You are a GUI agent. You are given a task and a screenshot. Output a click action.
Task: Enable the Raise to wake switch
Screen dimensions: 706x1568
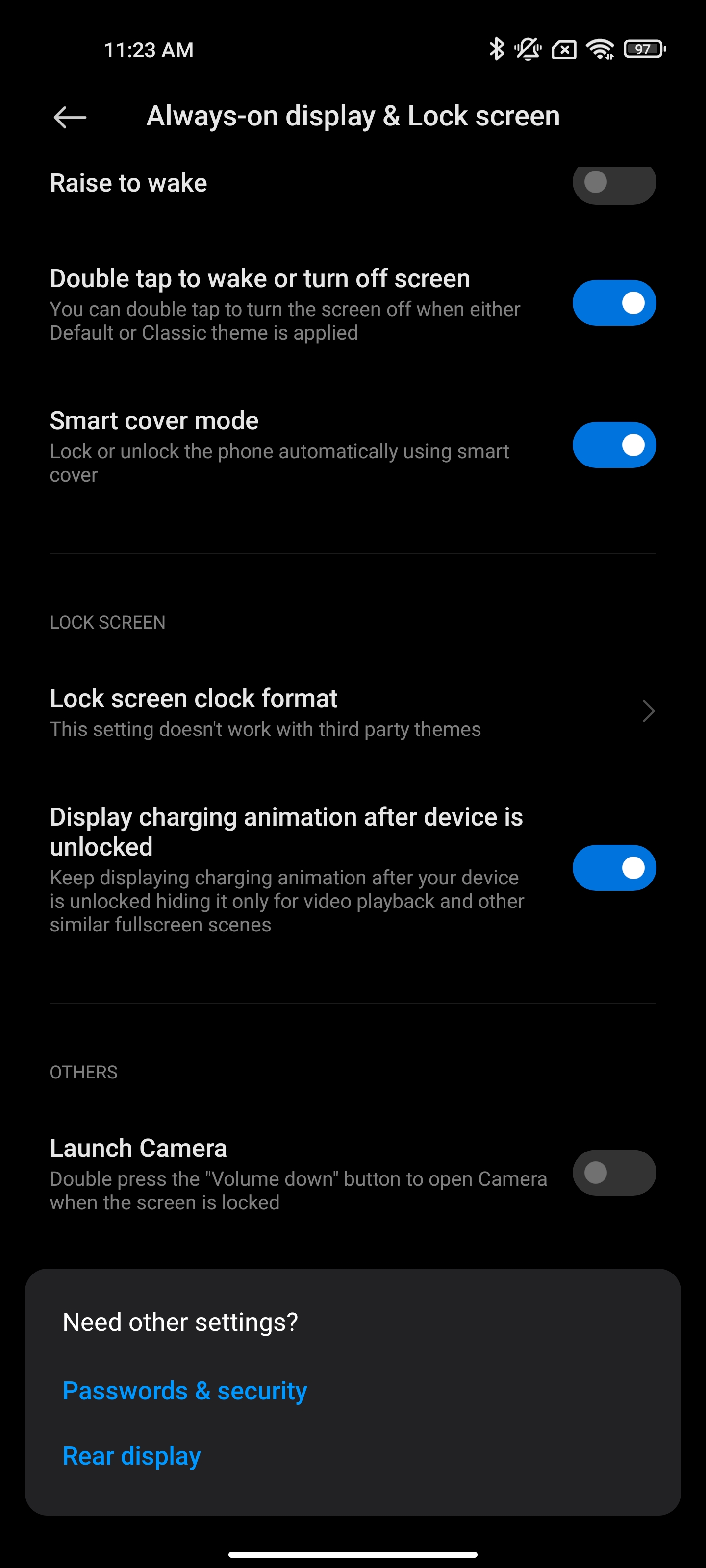[613, 183]
